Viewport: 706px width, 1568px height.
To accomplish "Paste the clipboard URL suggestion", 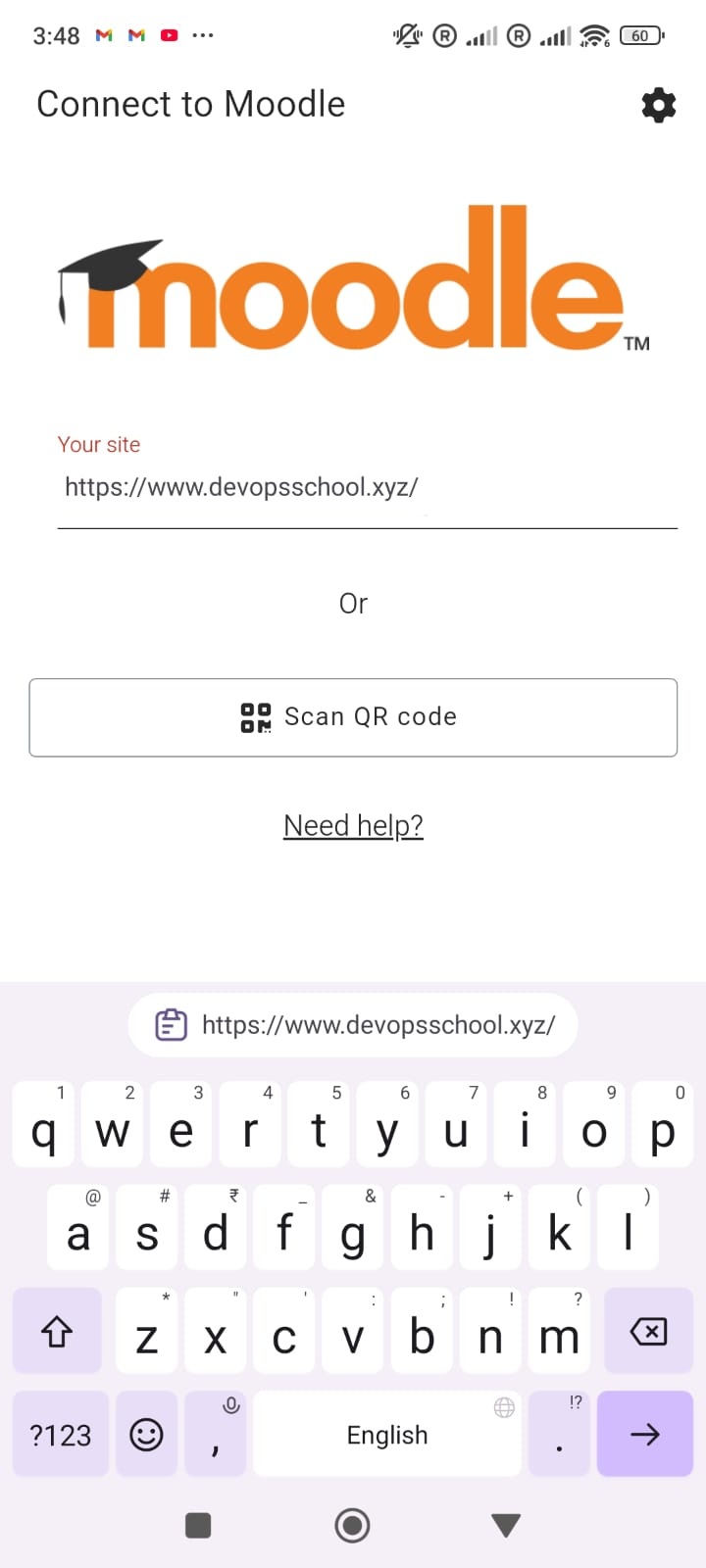I will [x=353, y=1025].
